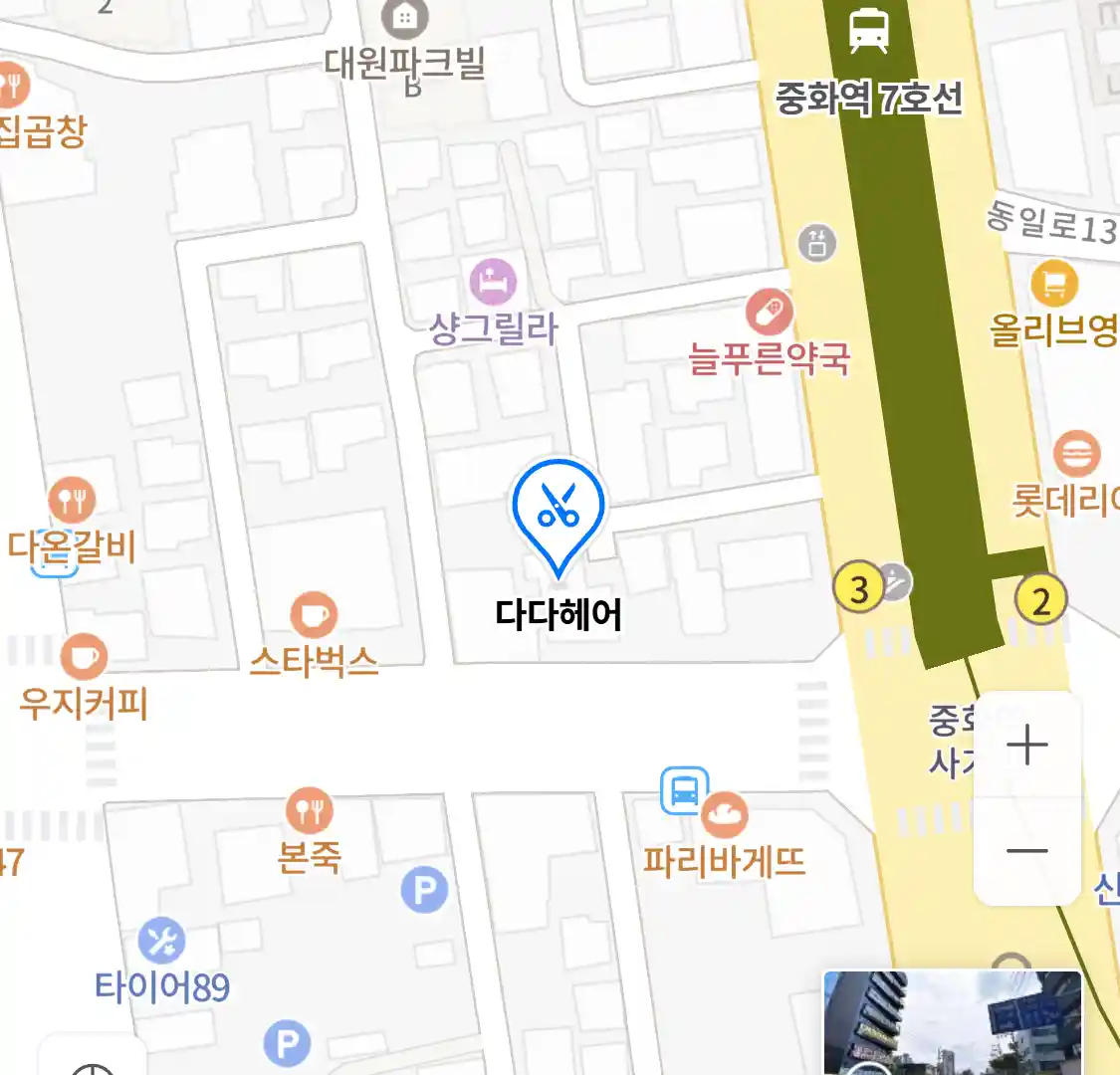Select subway exit 3 marker
The width and height of the screenshot is (1120, 1075).
[858, 588]
